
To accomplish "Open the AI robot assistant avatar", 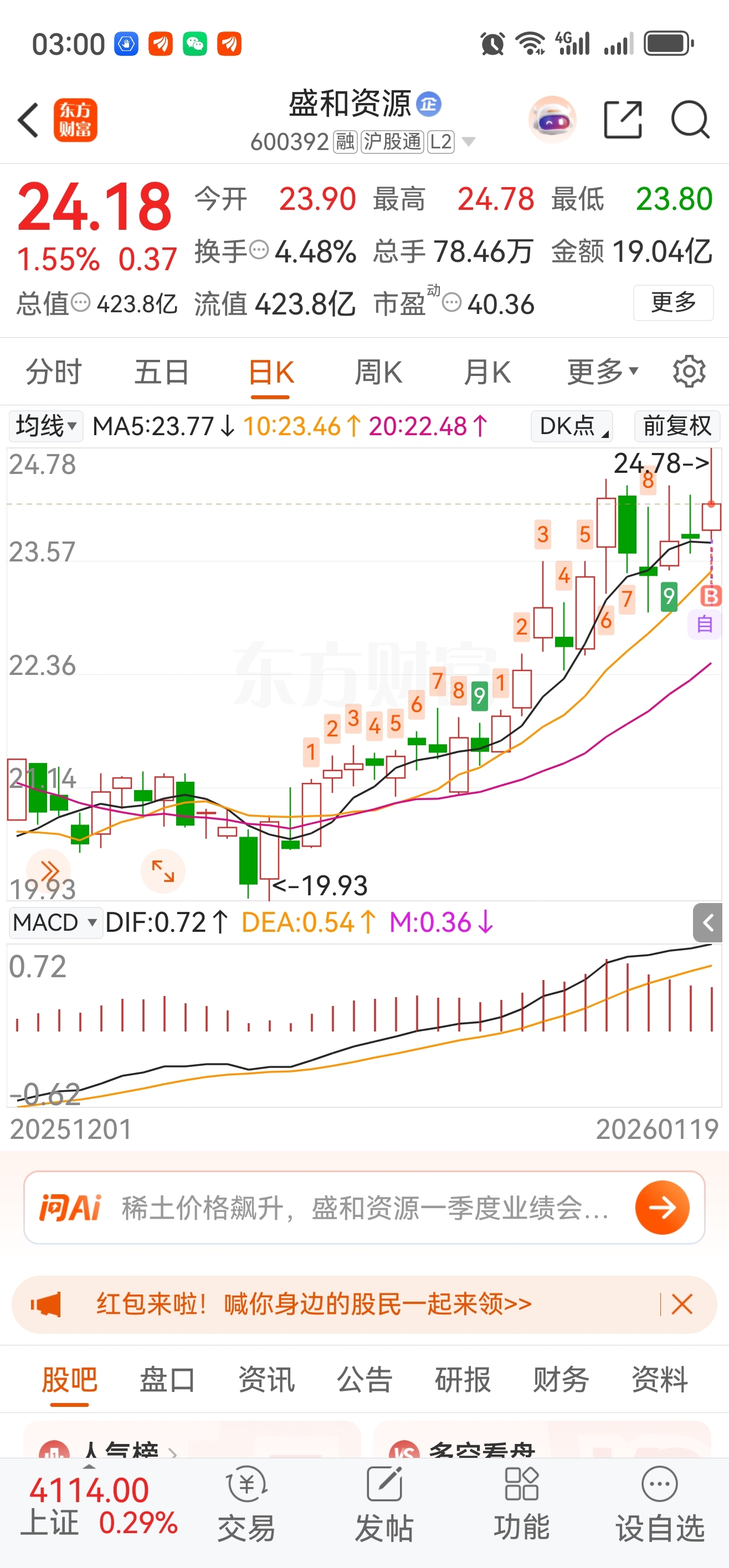I will 552,120.
